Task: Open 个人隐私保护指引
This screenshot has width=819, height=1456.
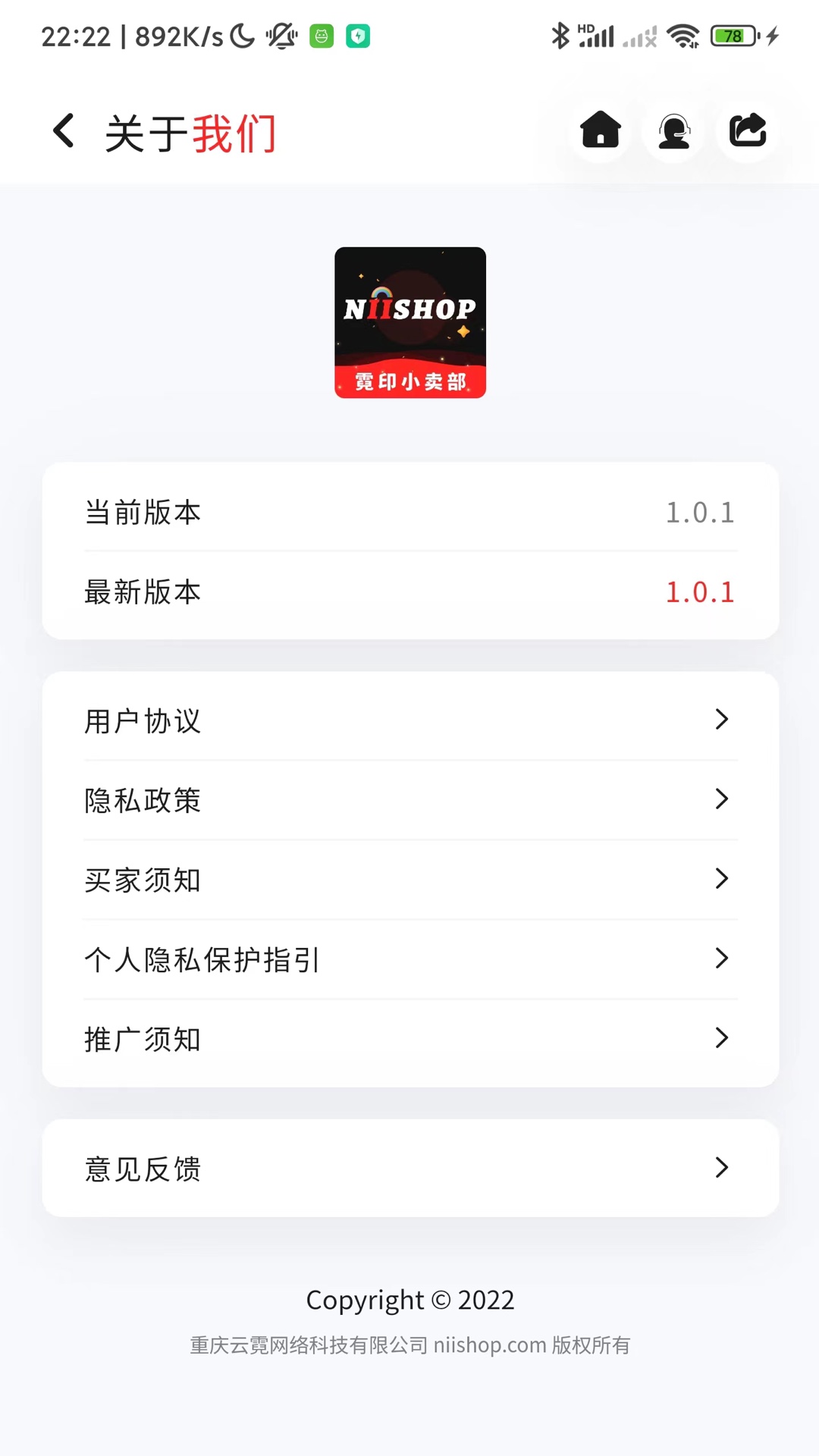Action: pyautogui.click(x=409, y=959)
